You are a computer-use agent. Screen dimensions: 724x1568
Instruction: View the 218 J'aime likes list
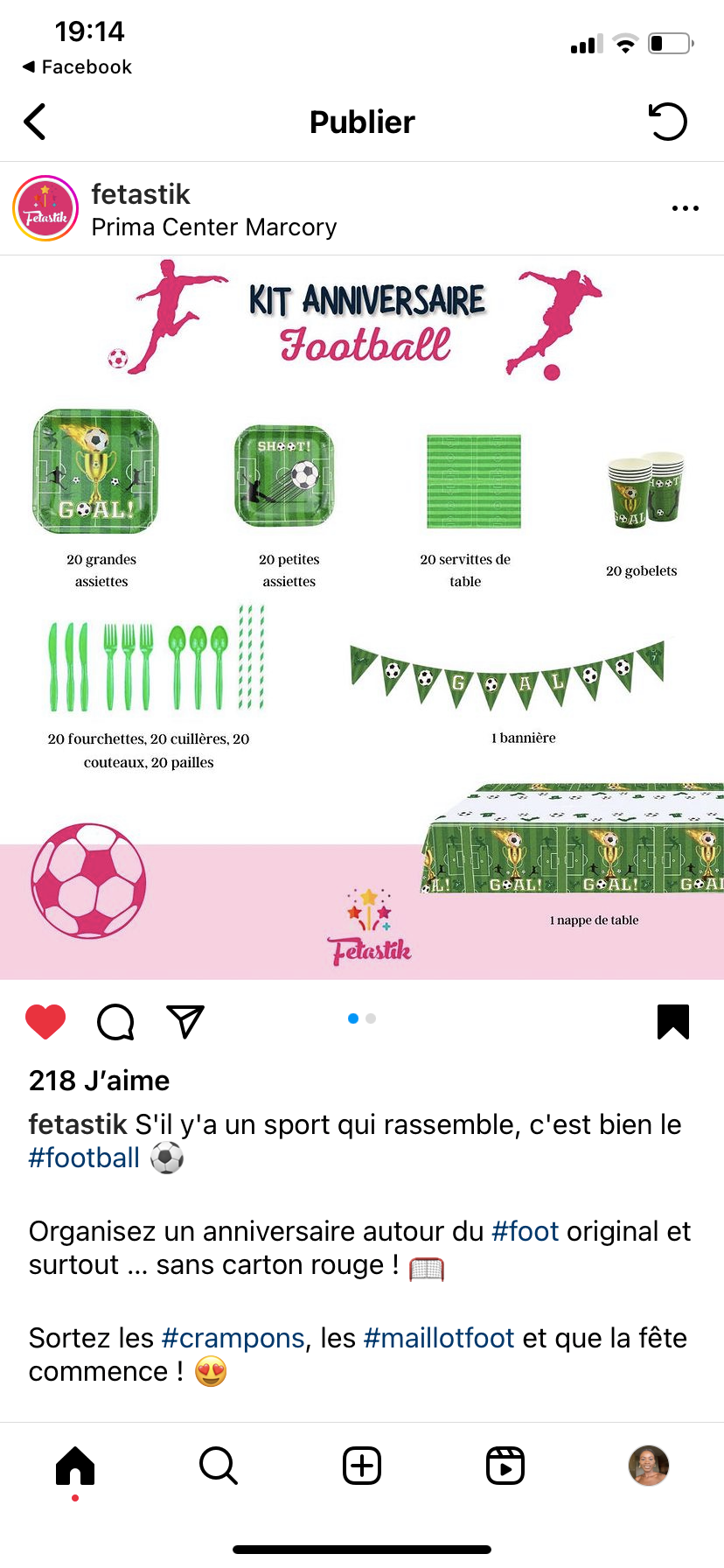click(x=100, y=1081)
